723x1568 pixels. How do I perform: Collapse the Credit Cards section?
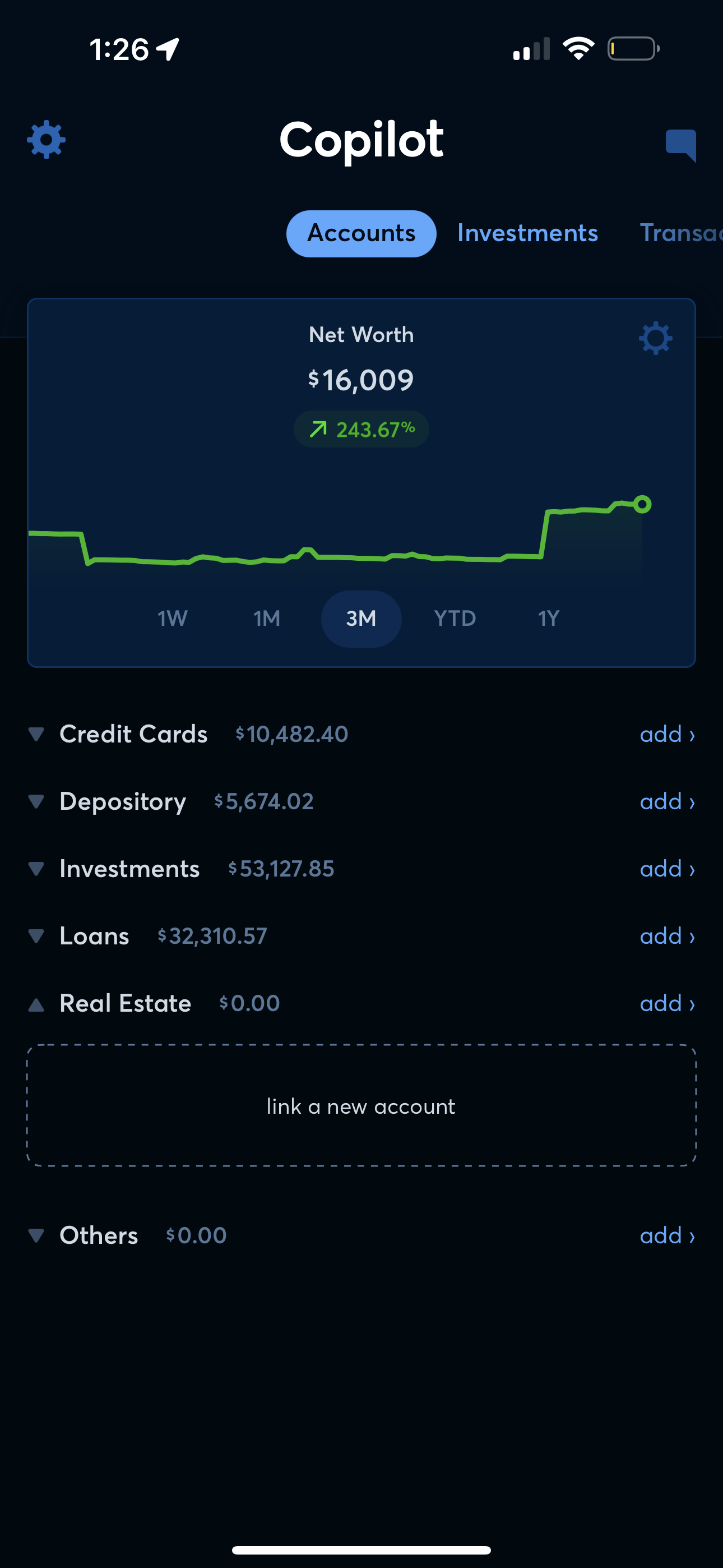(36, 735)
